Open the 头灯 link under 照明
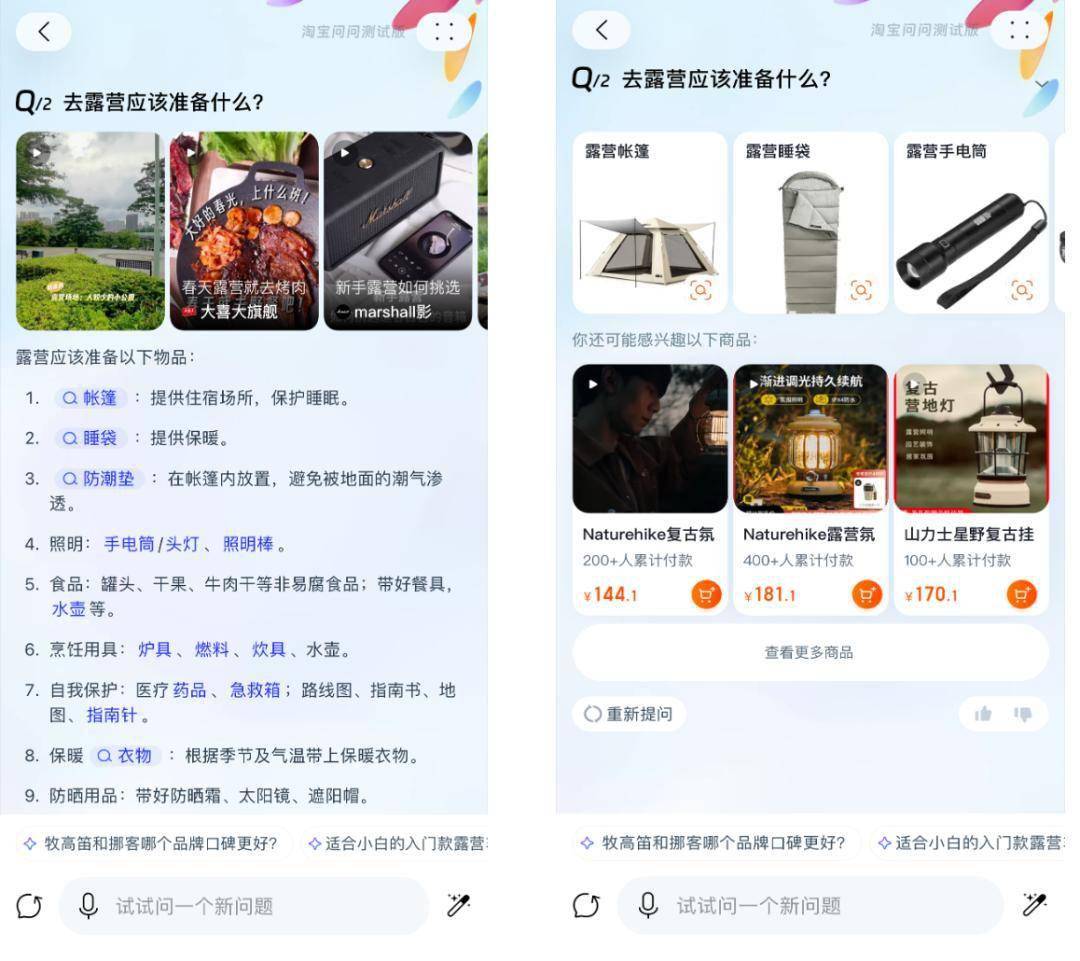1080x961 pixels. coord(182,545)
